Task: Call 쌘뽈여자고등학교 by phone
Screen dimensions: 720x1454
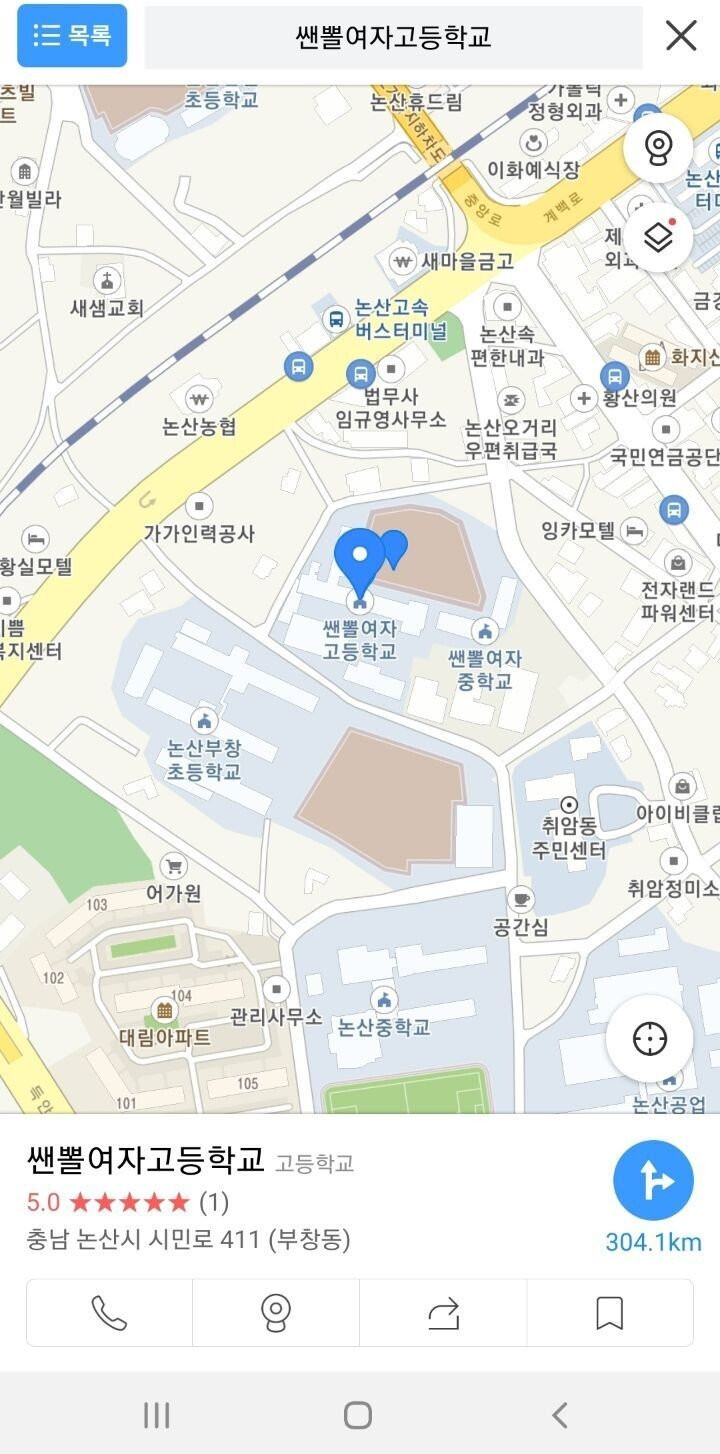Action: [x=109, y=1313]
